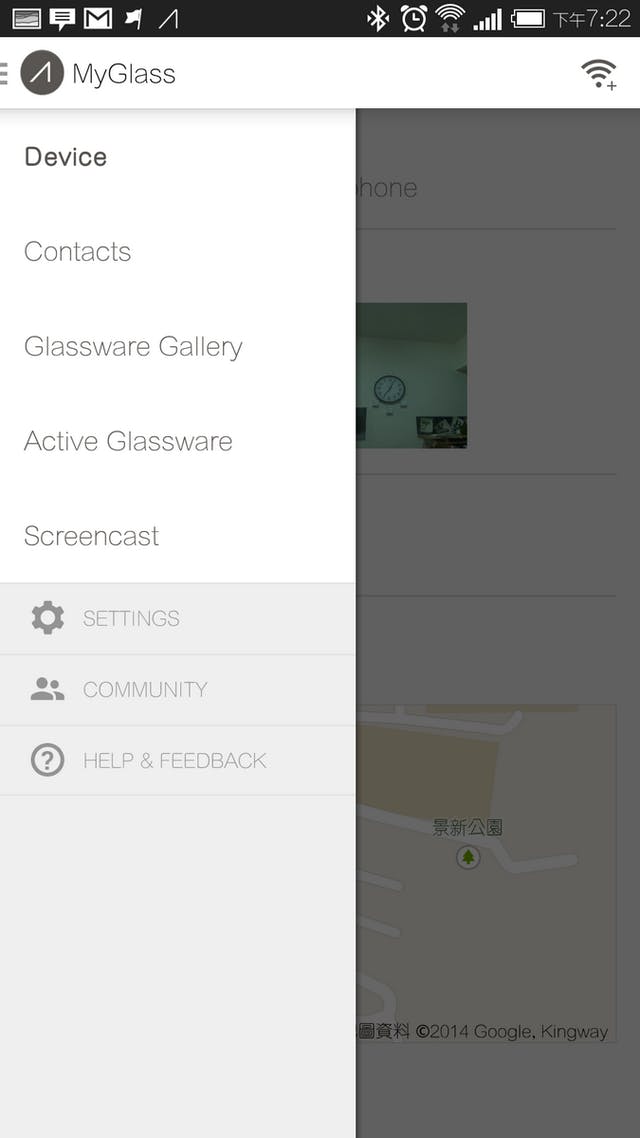Visit the Community section
Viewport: 640px width, 1138px height.
(x=178, y=689)
